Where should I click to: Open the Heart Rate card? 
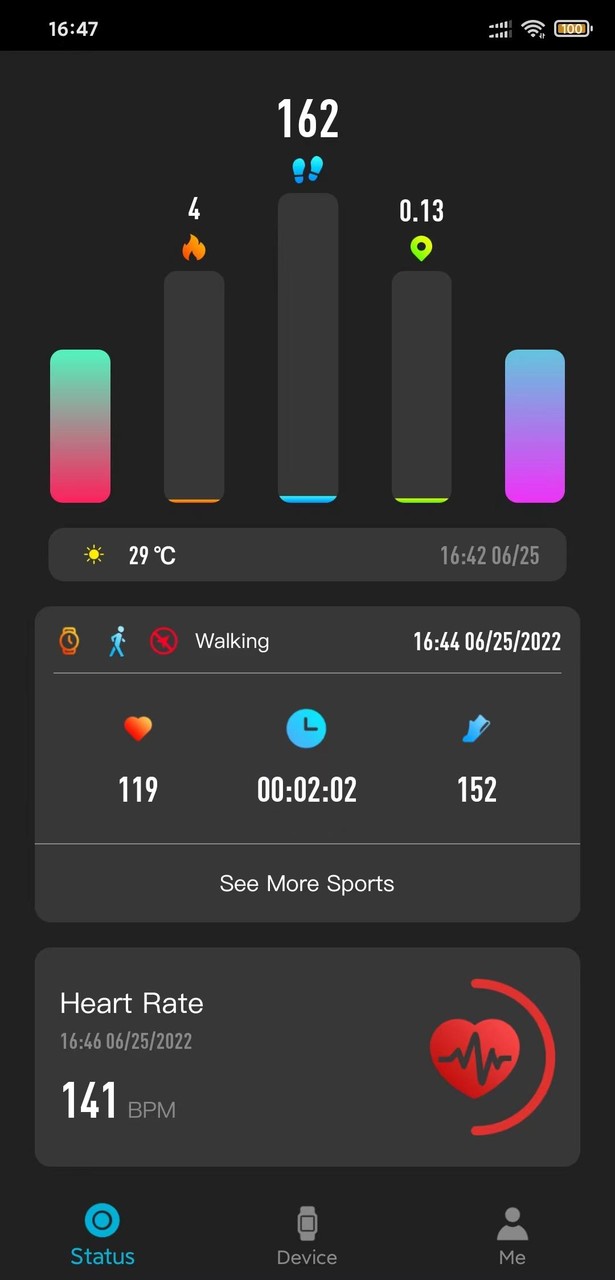[x=307, y=1057]
